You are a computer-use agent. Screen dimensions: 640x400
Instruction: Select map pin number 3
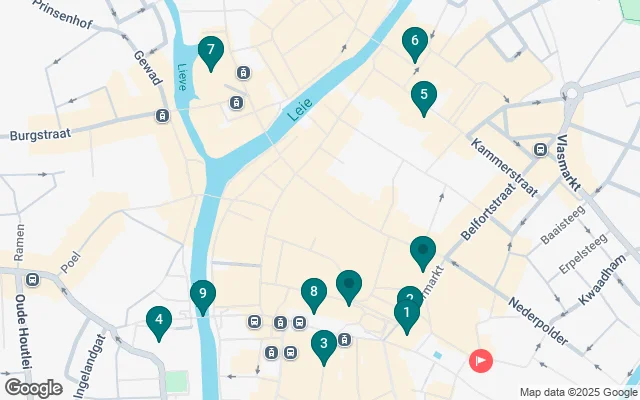(x=323, y=346)
